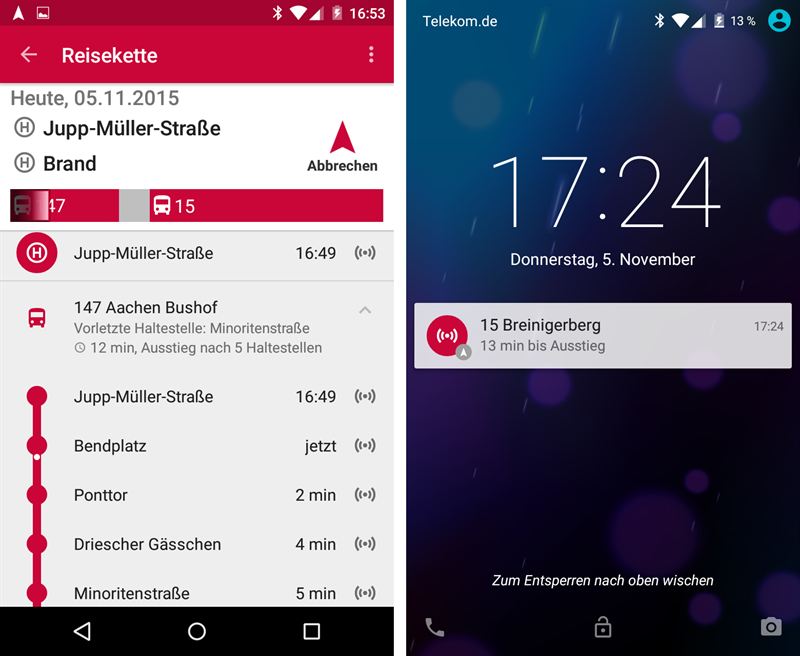Collapse the 147 Aachen Bushof stop list
Screen dimensions: 800x656
(365, 311)
